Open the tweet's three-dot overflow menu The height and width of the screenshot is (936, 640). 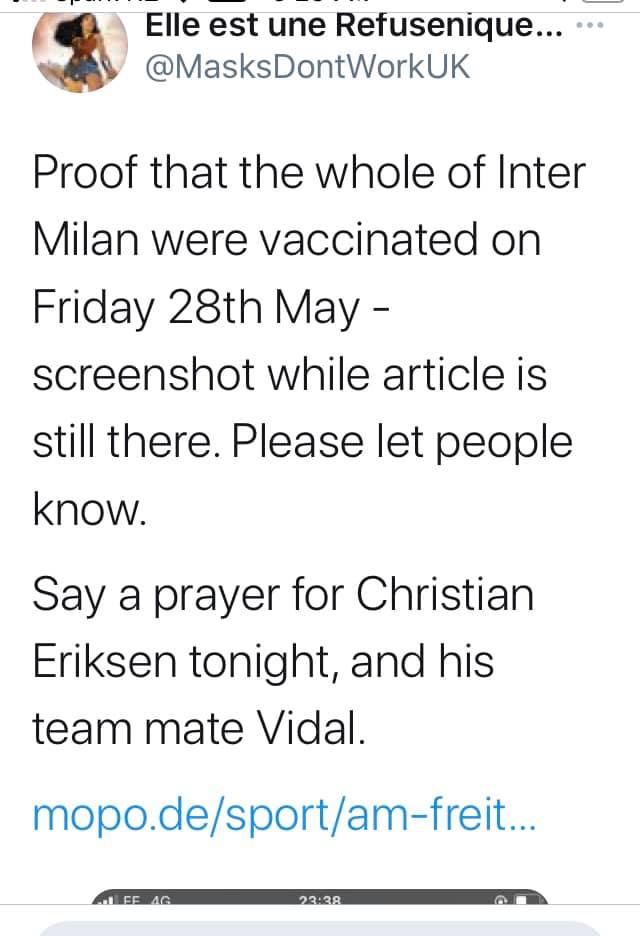[593, 25]
